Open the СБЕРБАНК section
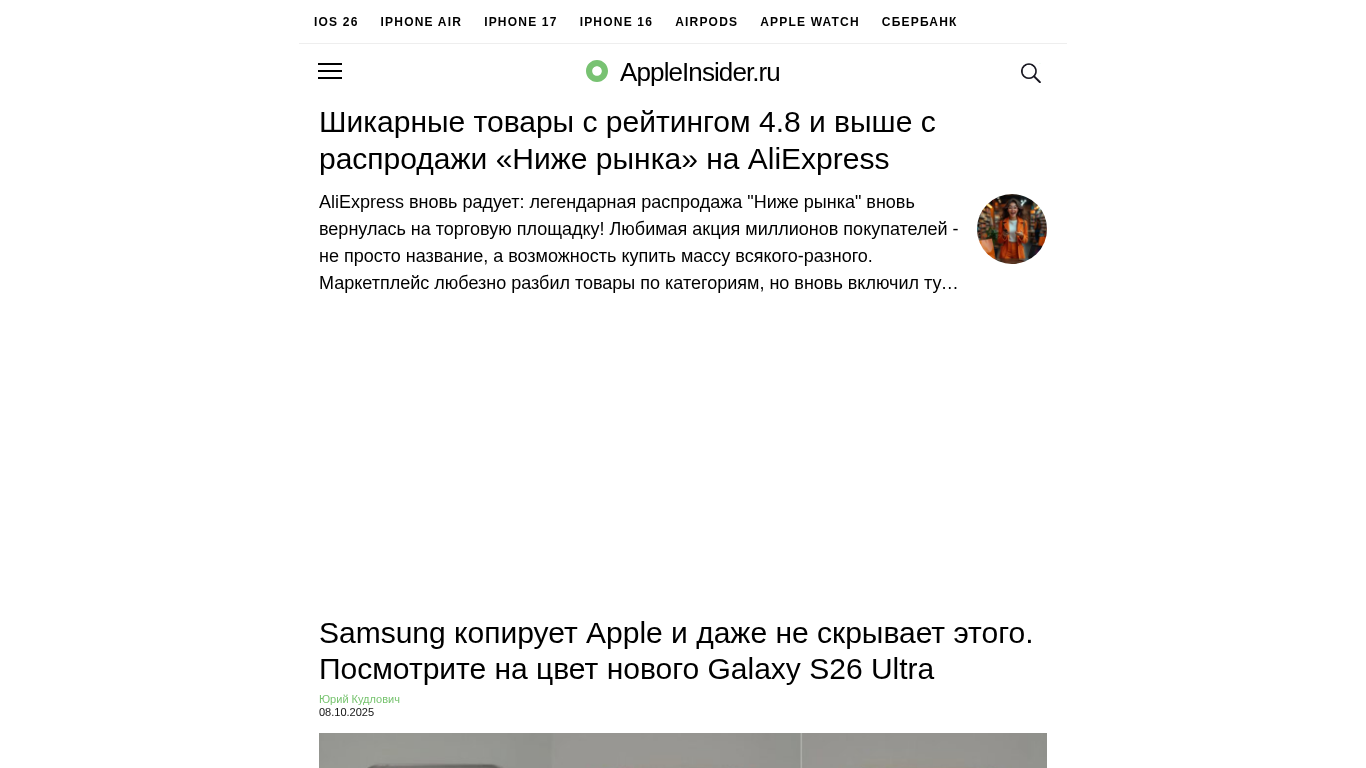Viewport: 1366px width, 768px height. click(919, 22)
